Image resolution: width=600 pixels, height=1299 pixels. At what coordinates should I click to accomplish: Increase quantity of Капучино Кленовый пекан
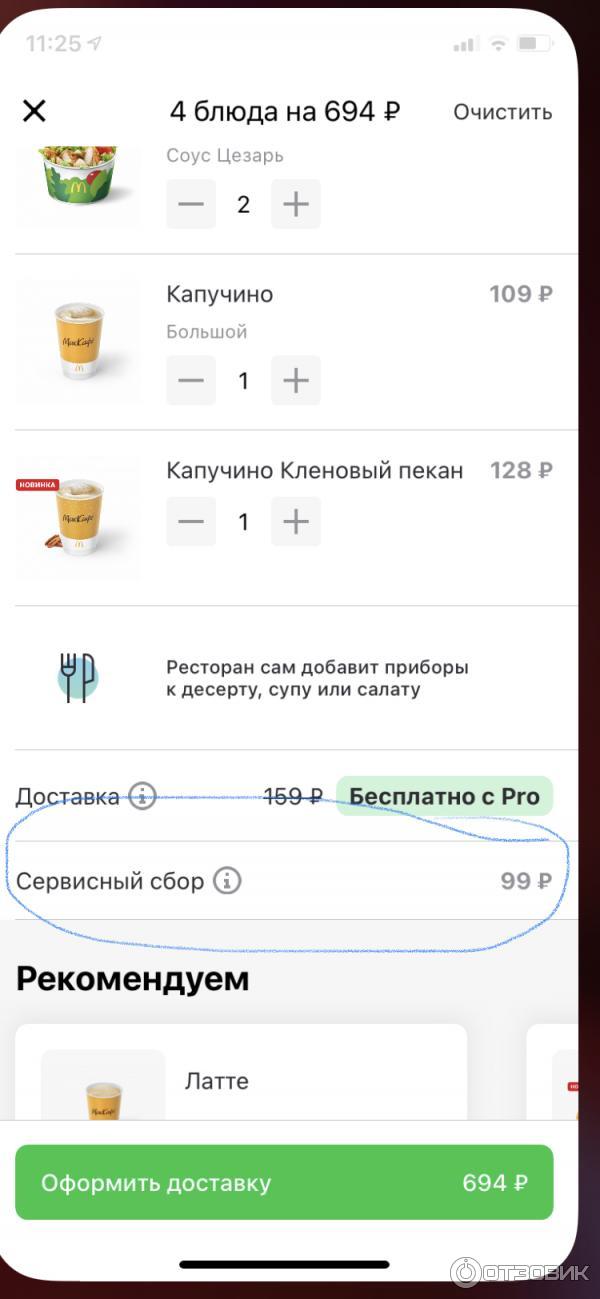[295, 522]
